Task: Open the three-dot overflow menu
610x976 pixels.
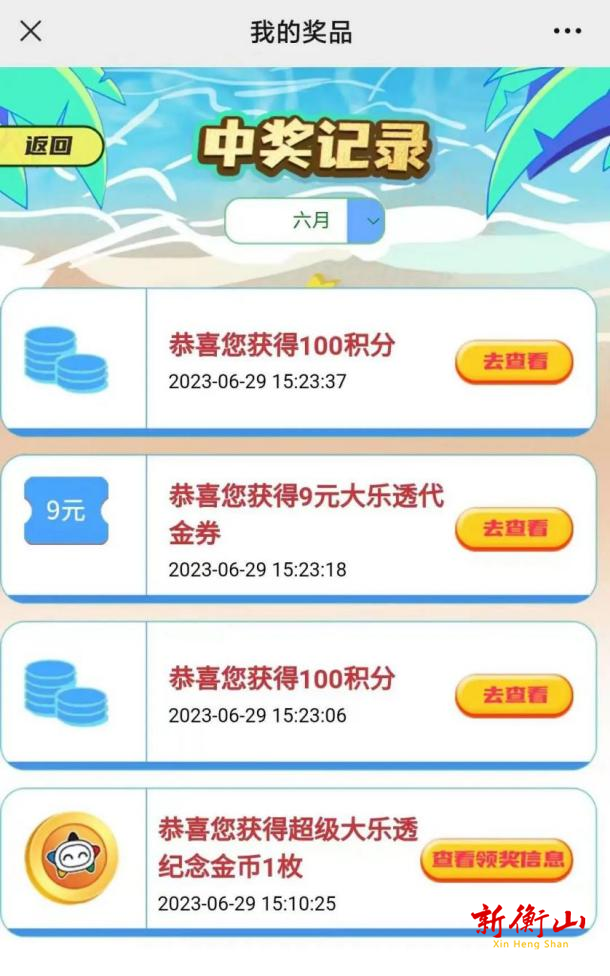Action: [567, 31]
